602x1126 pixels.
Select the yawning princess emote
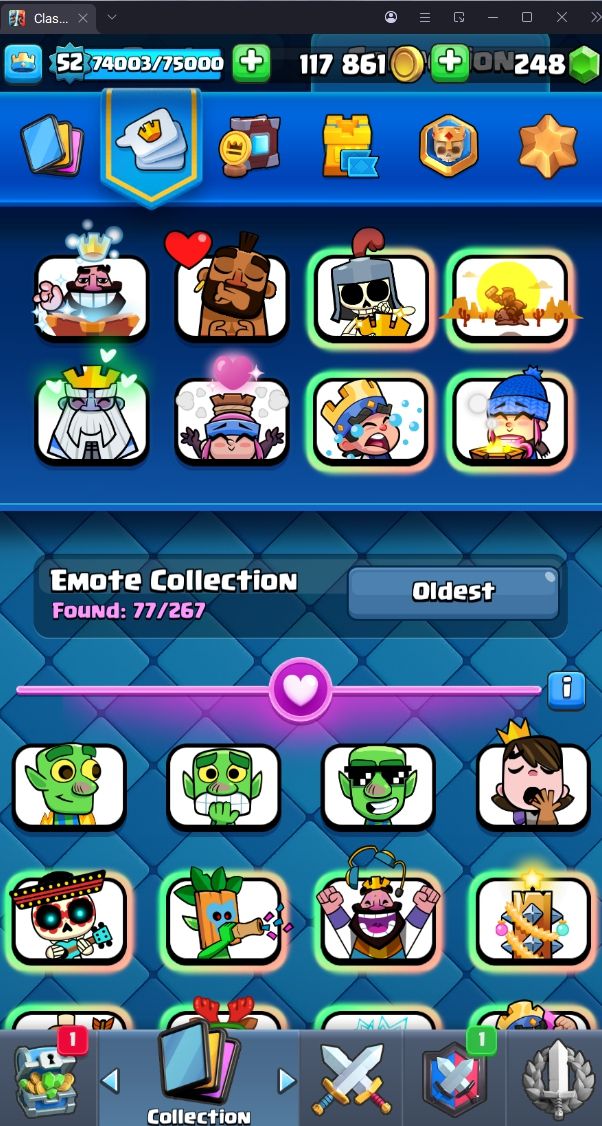[532, 787]
